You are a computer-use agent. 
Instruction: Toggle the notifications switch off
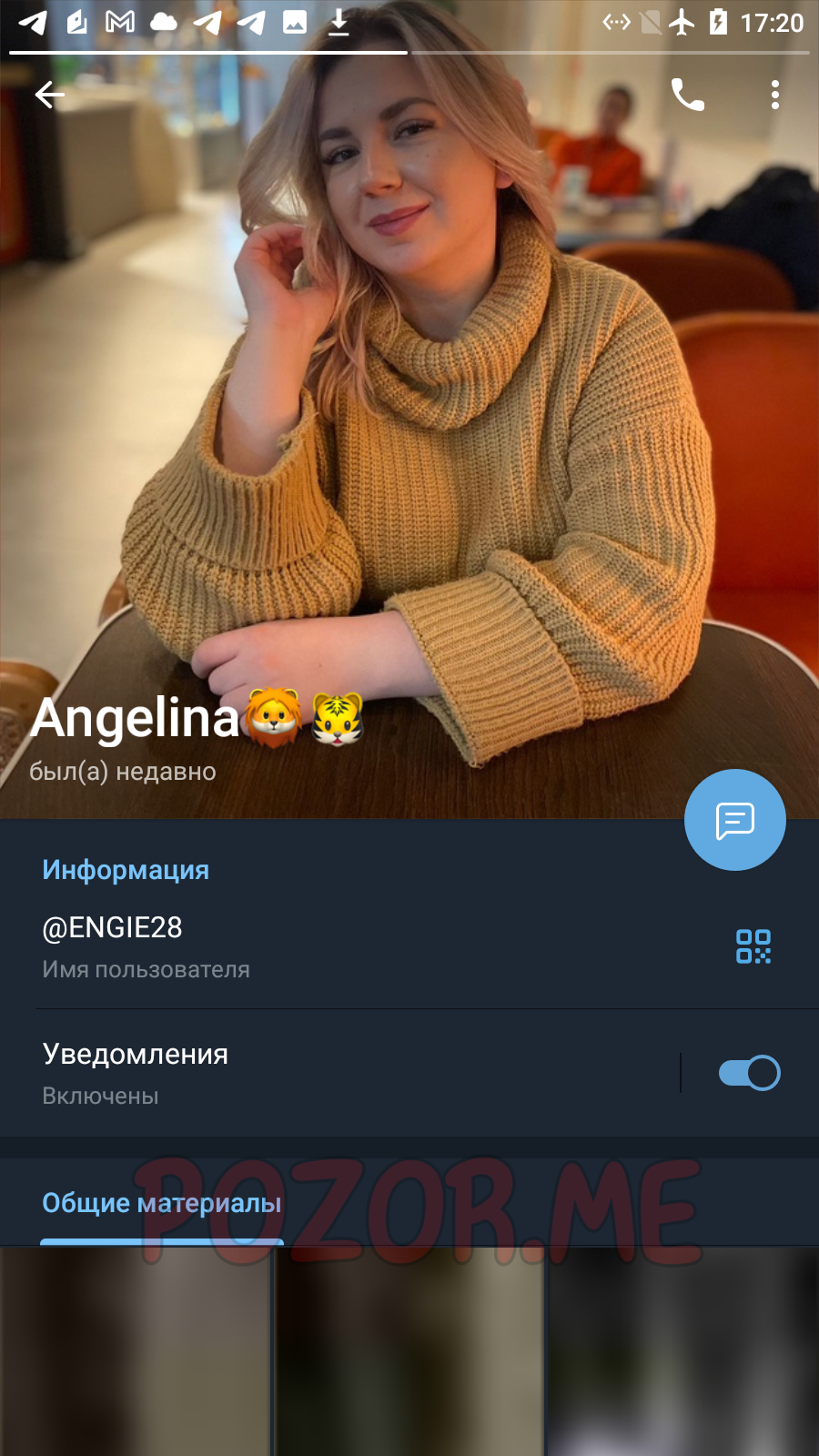click(749, 1073)
